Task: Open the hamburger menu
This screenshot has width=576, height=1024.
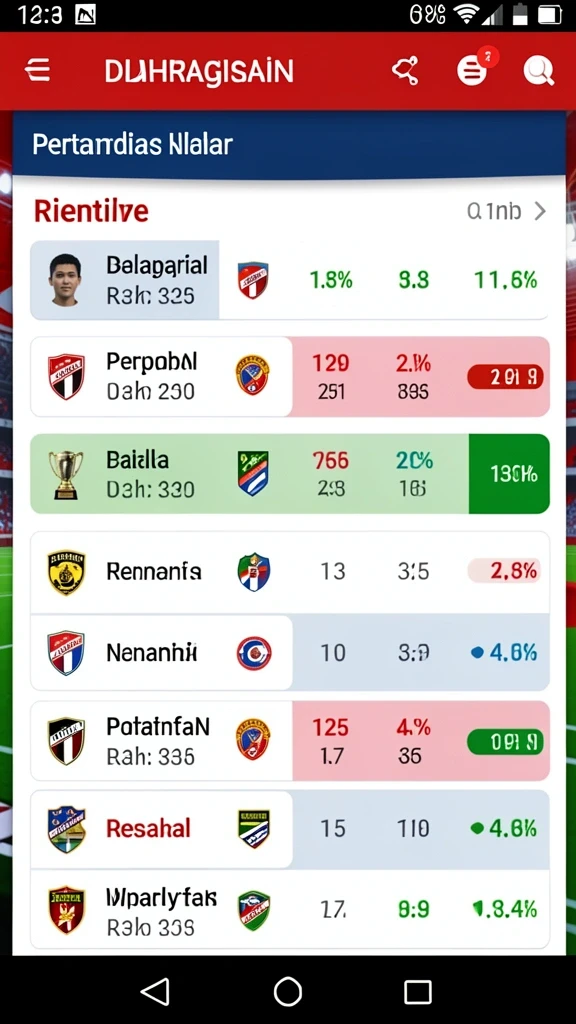Action: (x=37, y=70)
